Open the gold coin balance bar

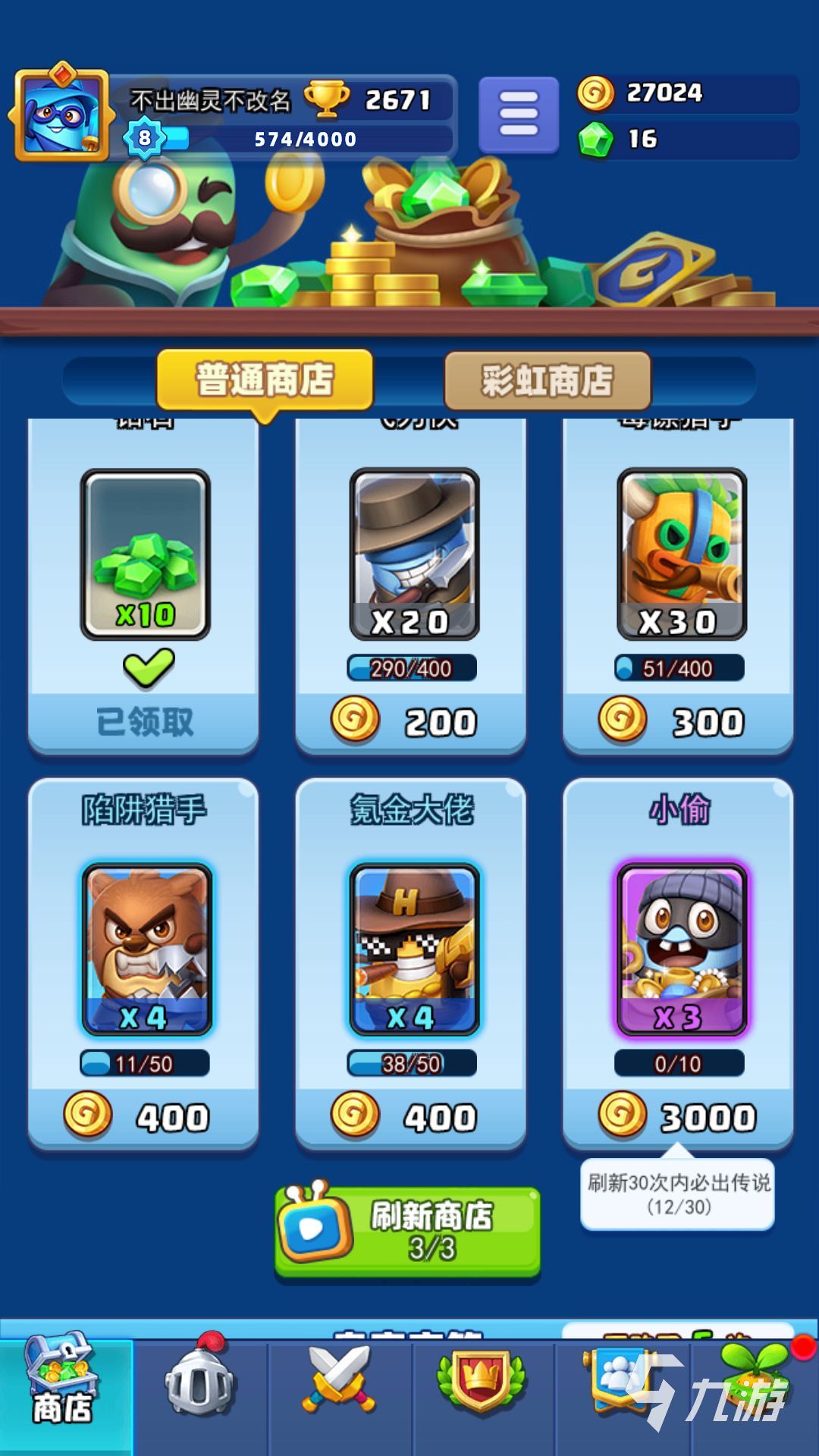pos(687,93)
